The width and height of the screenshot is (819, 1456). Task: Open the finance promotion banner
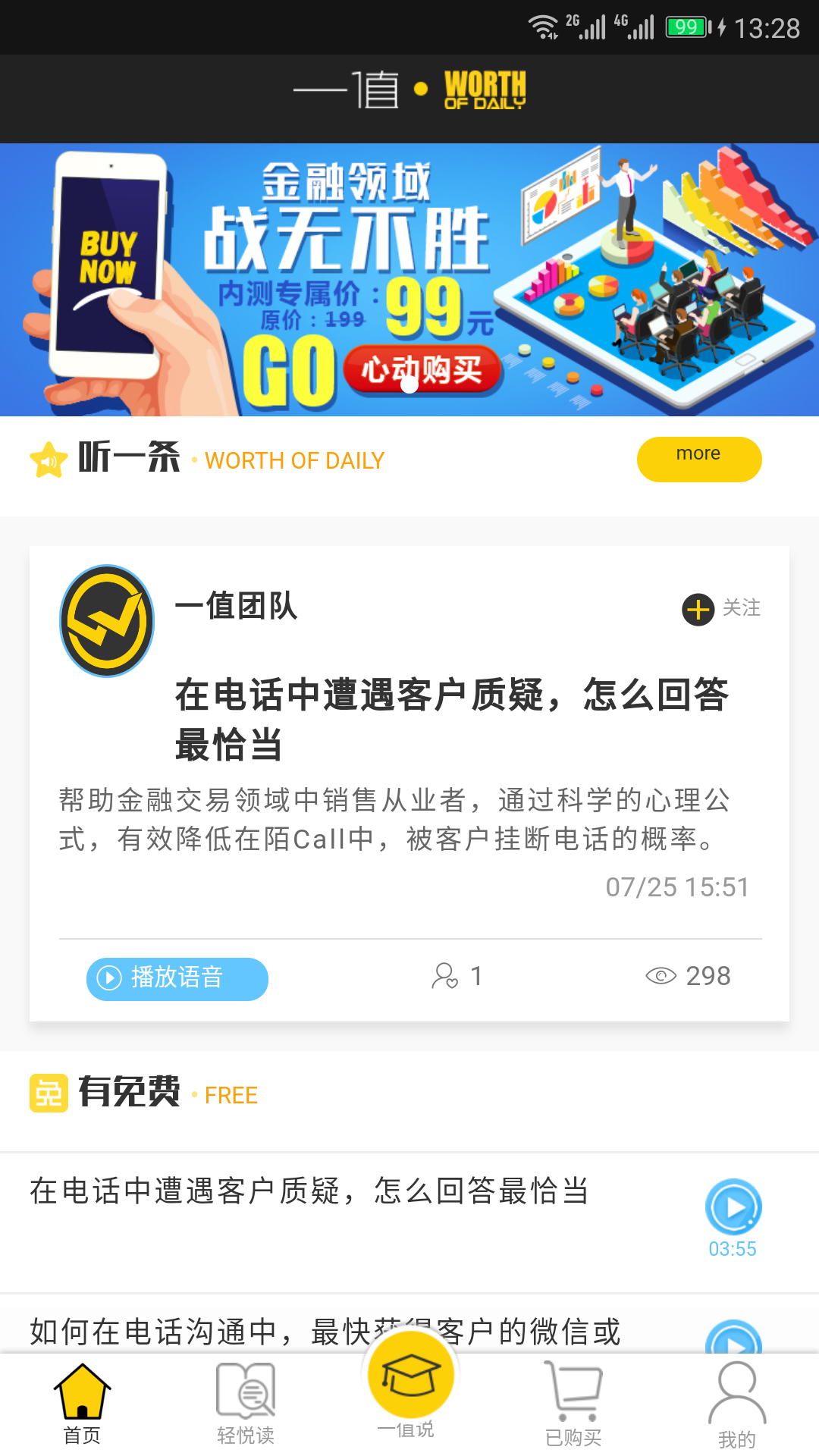(x=409, y=279)
